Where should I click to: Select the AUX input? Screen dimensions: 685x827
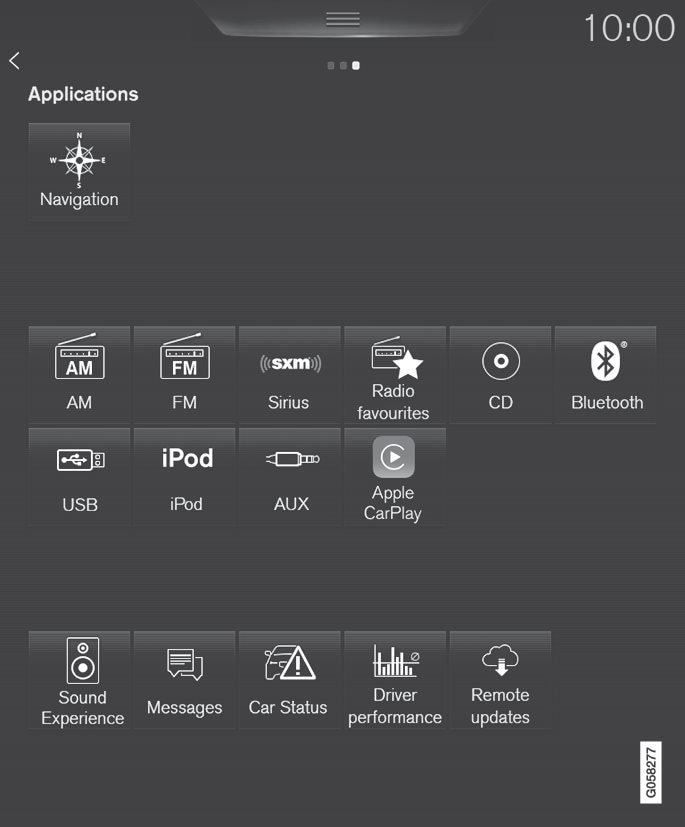tap(290, 476)
